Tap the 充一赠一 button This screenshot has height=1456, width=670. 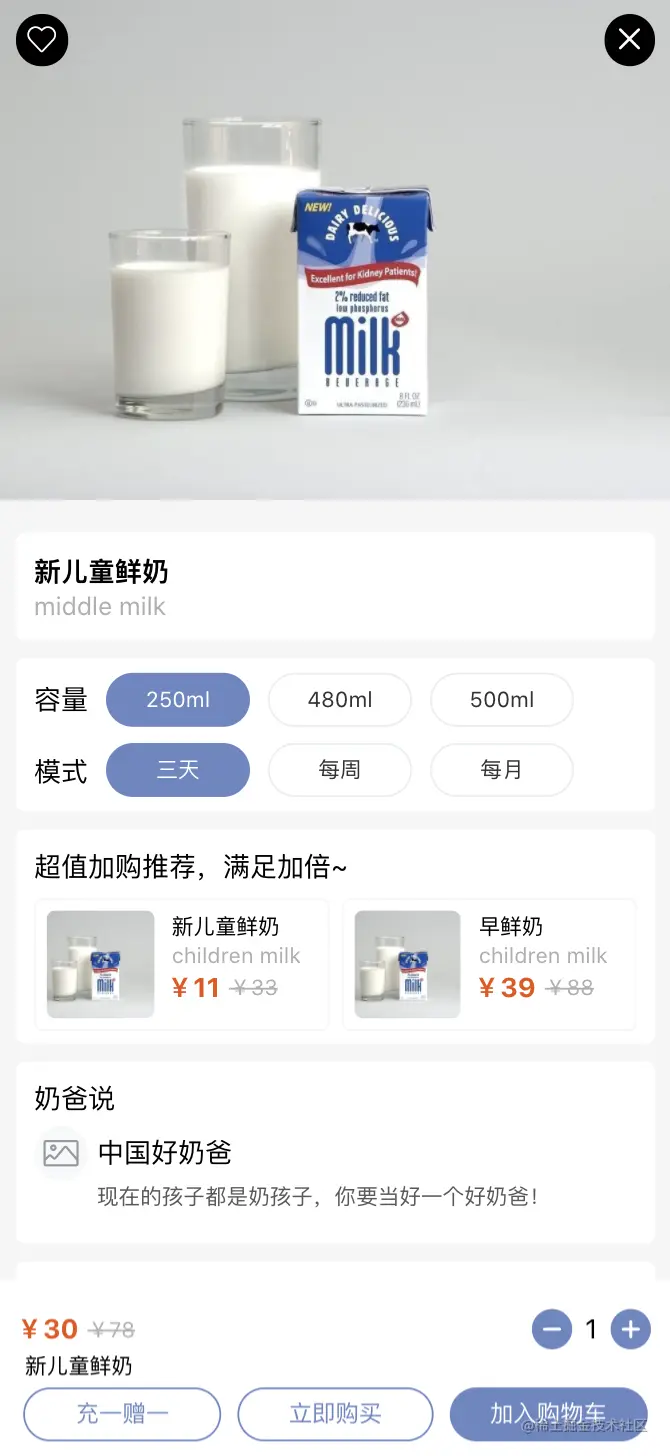(122, 1414)
